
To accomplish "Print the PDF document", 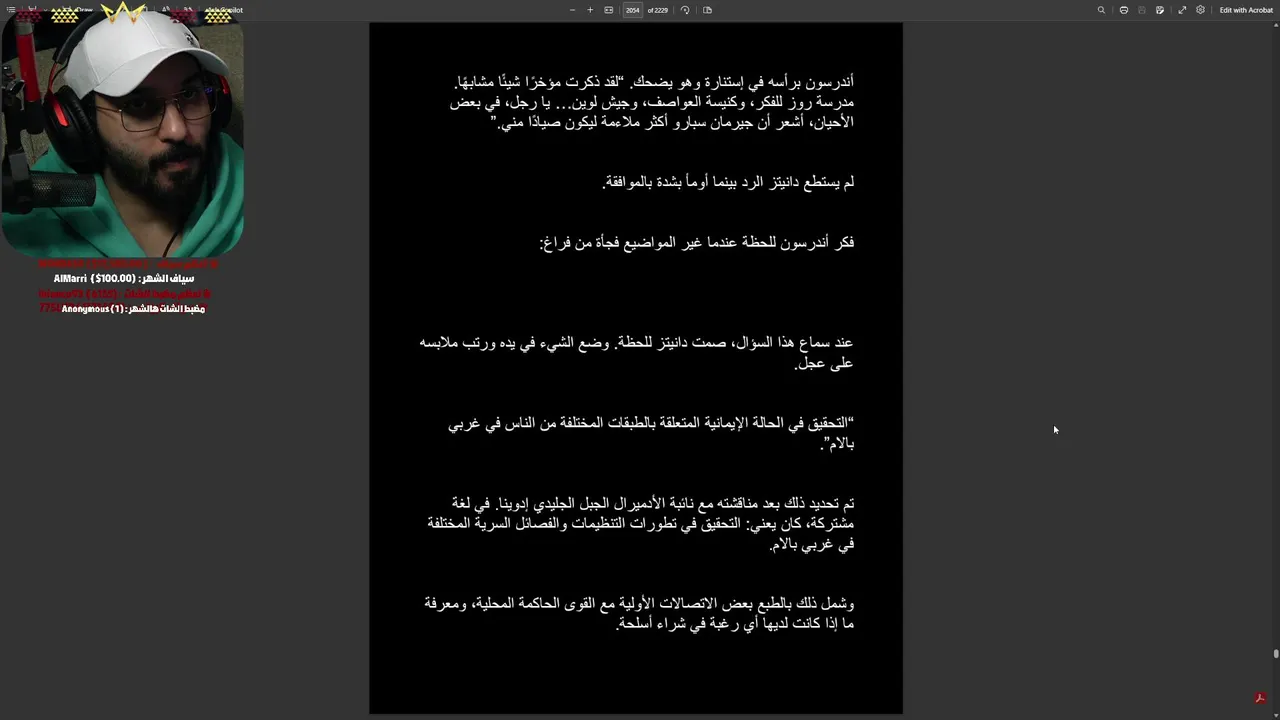I will [1124, 10].
